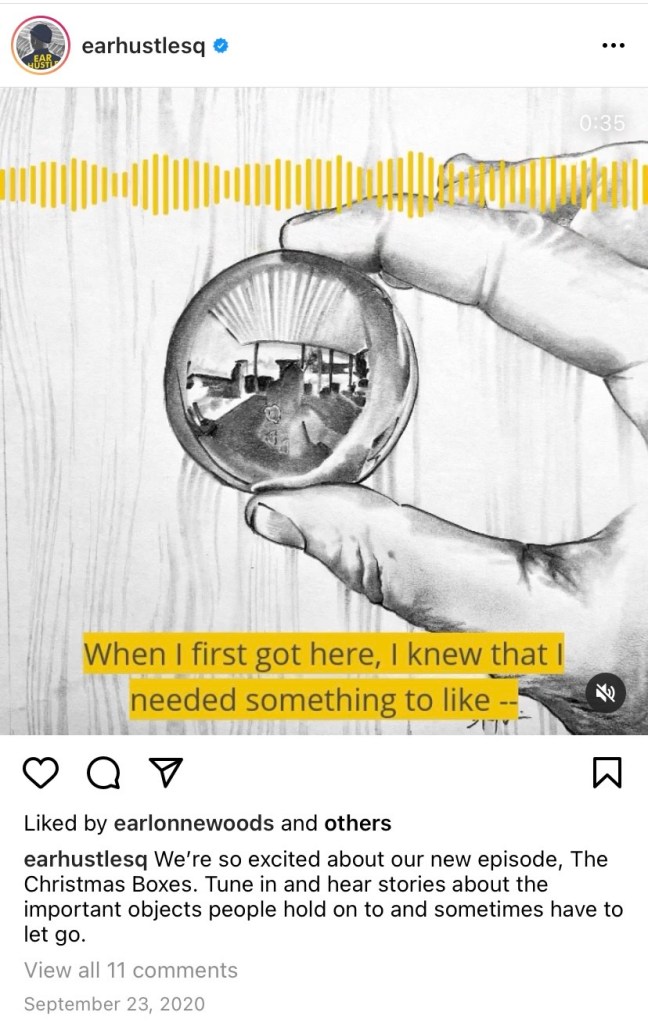View the others who liked this post

(x=357, y=824)
